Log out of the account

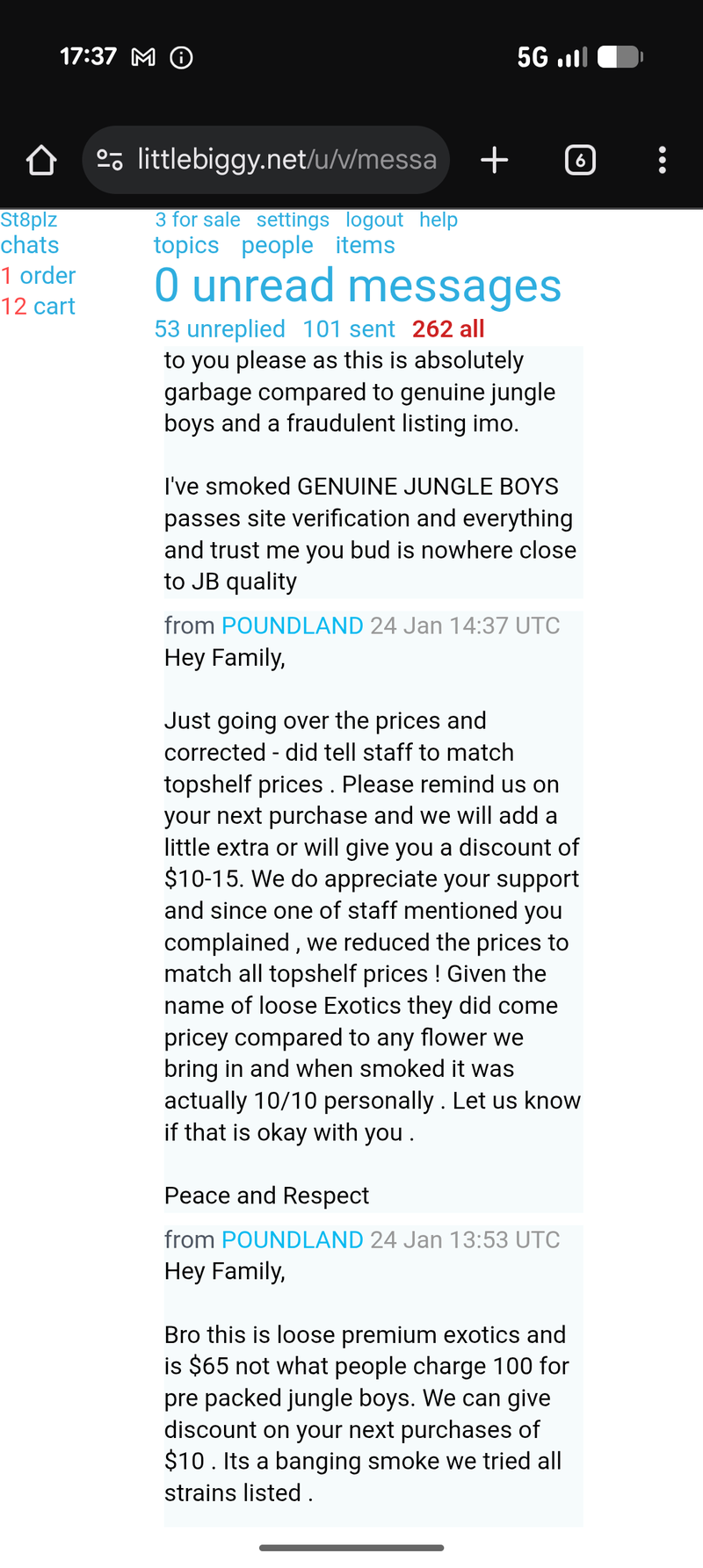(374, 220)
